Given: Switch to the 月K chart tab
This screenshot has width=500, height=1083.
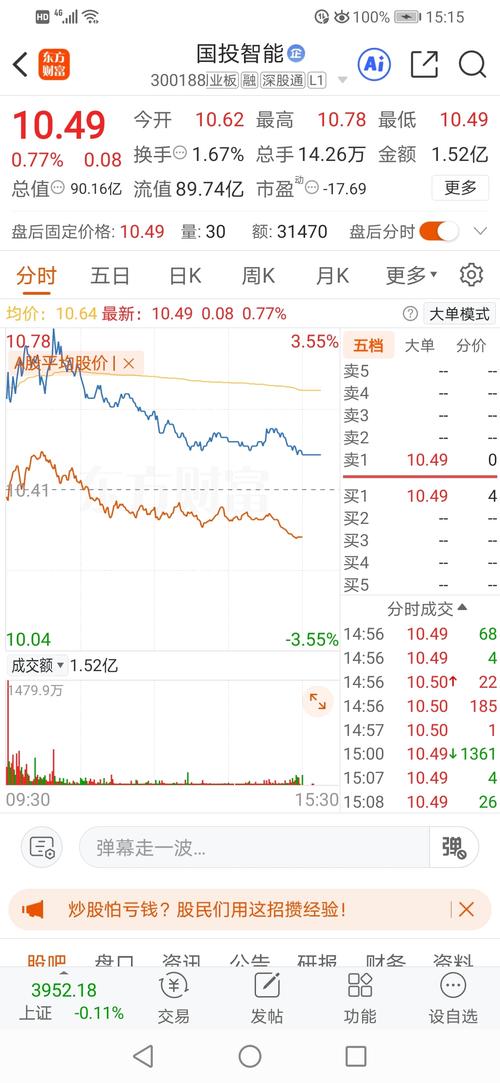Looking at the screenshot, I should pos(331,276).
